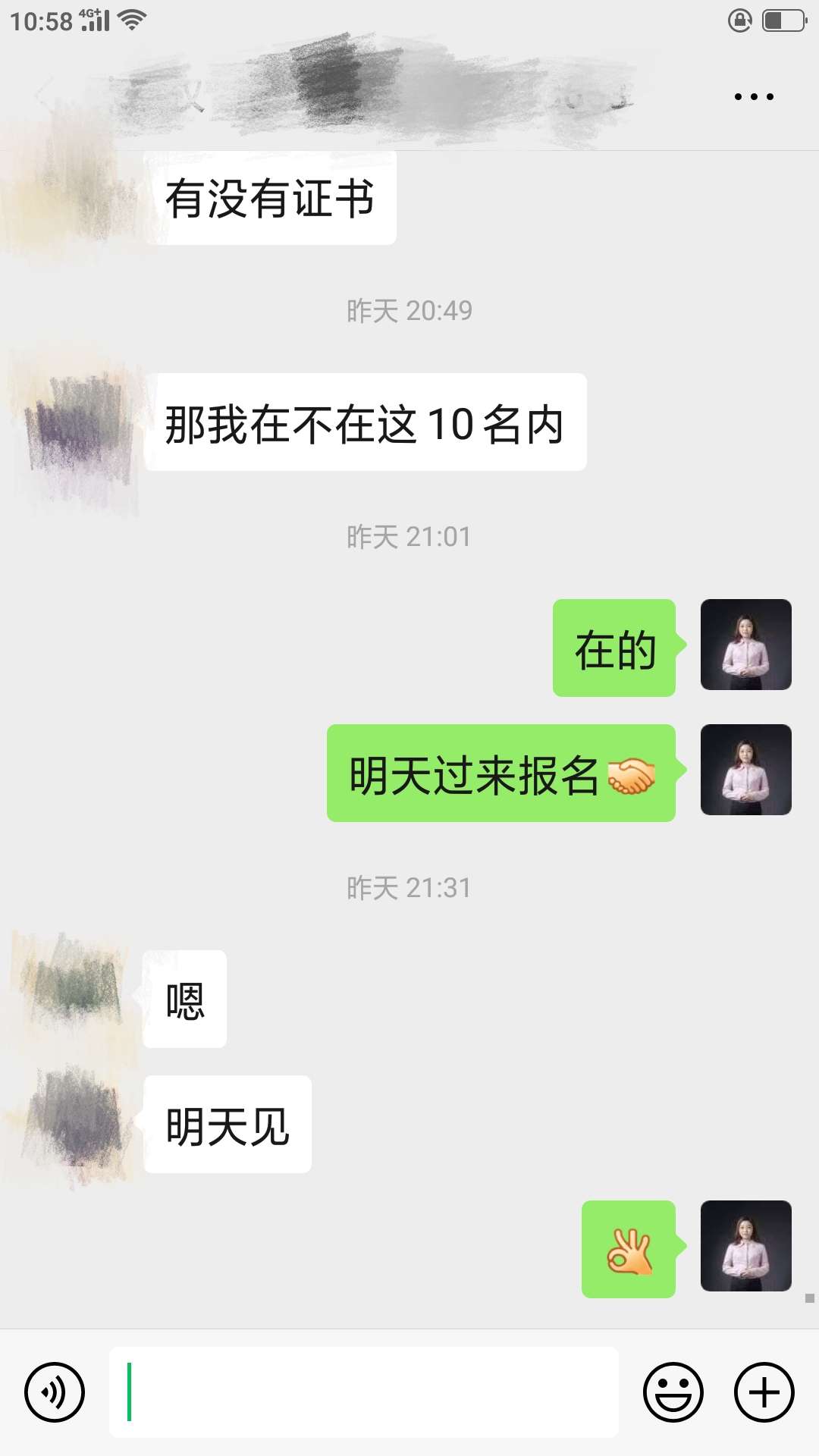Focus the message text field
Screen dimensions: 819x1456
(x=364, y=1392)
